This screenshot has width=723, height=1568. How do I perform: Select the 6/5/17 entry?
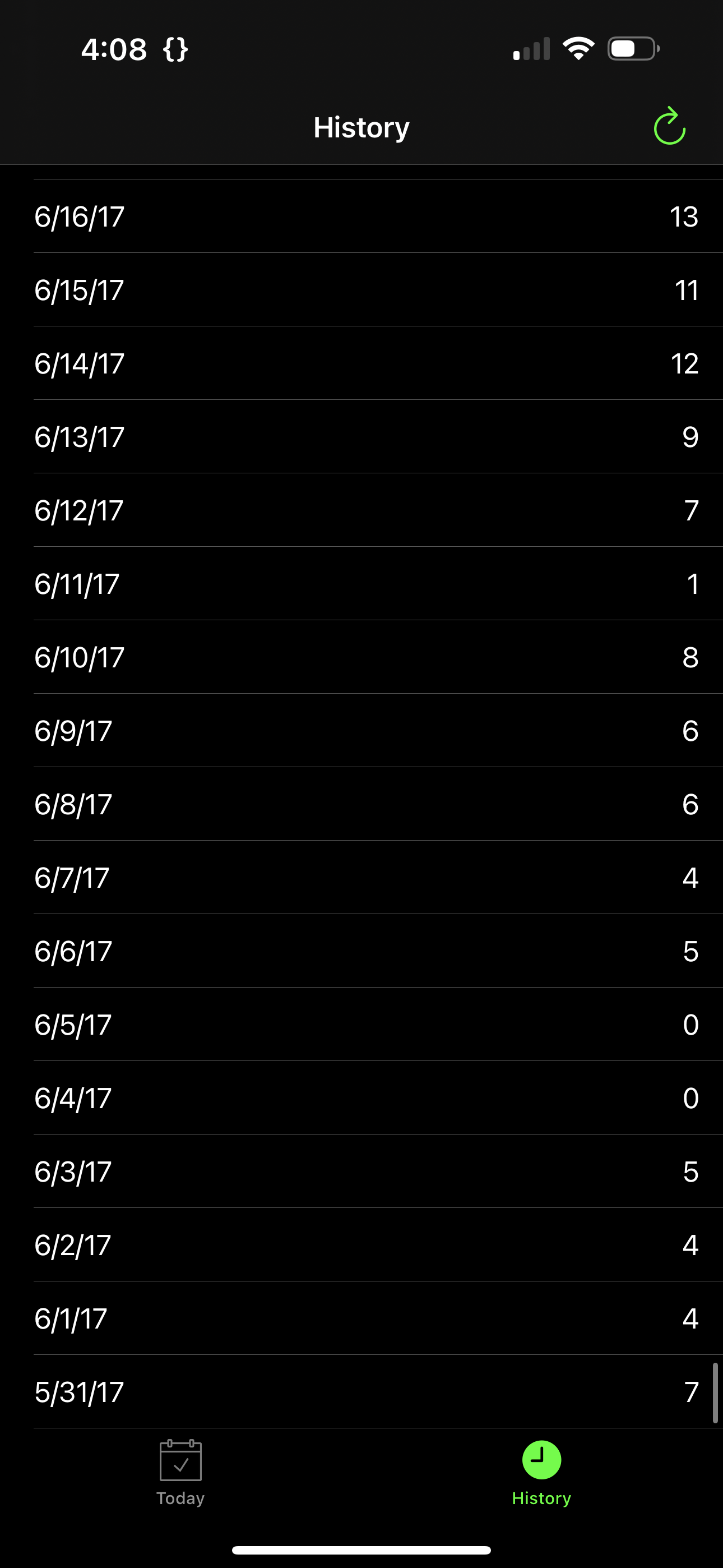361,1025
